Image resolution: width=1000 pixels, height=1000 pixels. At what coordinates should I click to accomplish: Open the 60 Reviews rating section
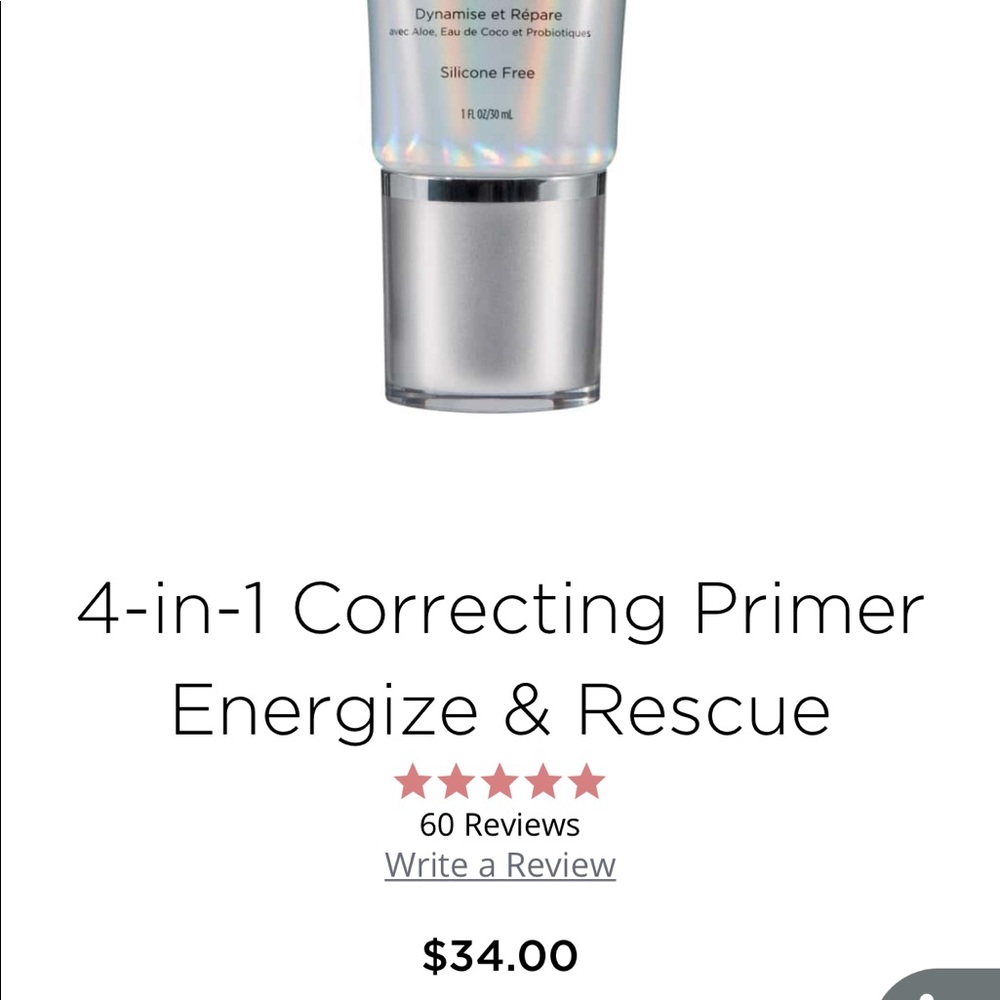click(x=500, y=825)
